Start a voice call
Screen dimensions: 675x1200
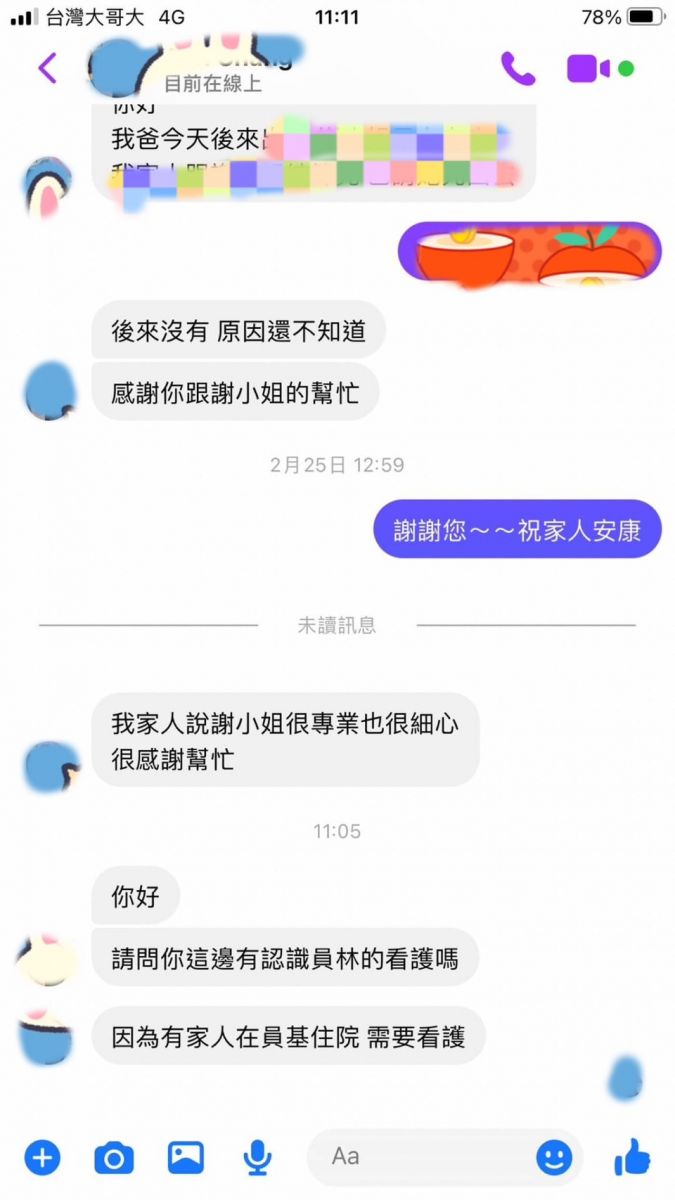(x=517, y=68)
